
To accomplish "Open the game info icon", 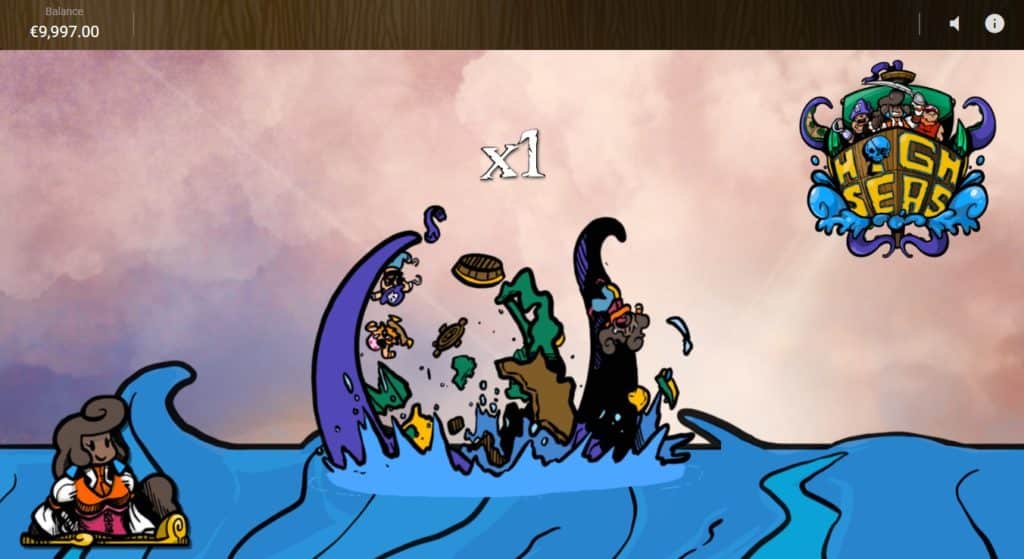I will 994,24.
